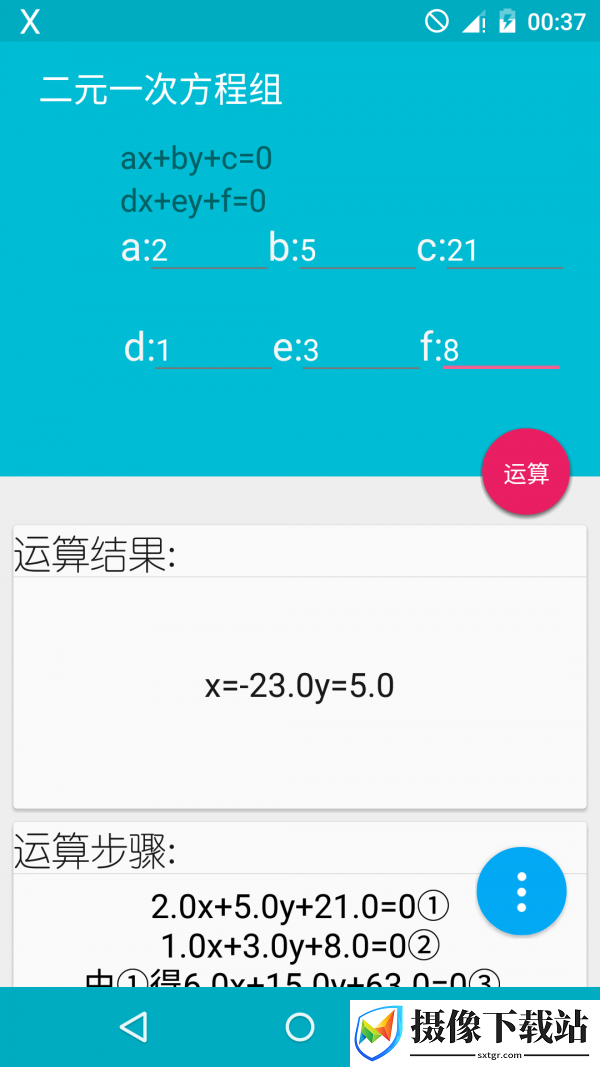600x1067 pixels.
Task: Select the c coefficient field
Action: [505, 252]
